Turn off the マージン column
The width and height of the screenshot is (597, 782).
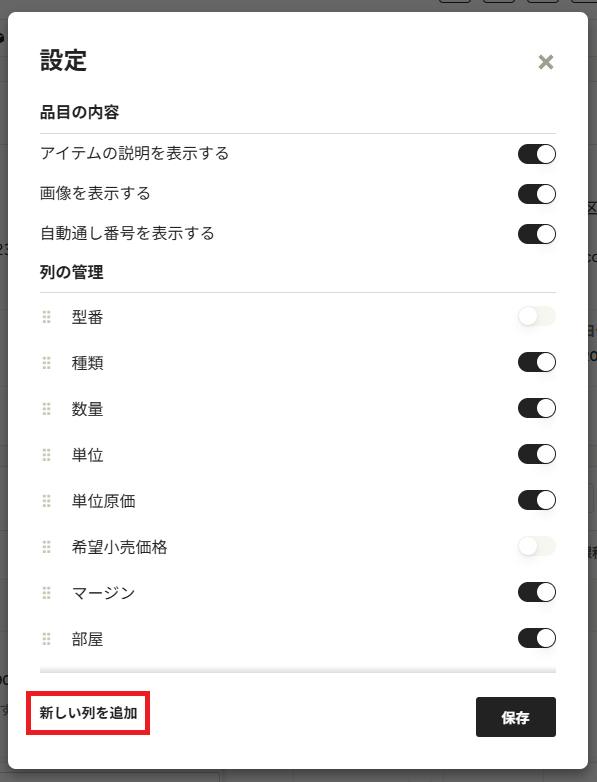click(x=537, y=592)
